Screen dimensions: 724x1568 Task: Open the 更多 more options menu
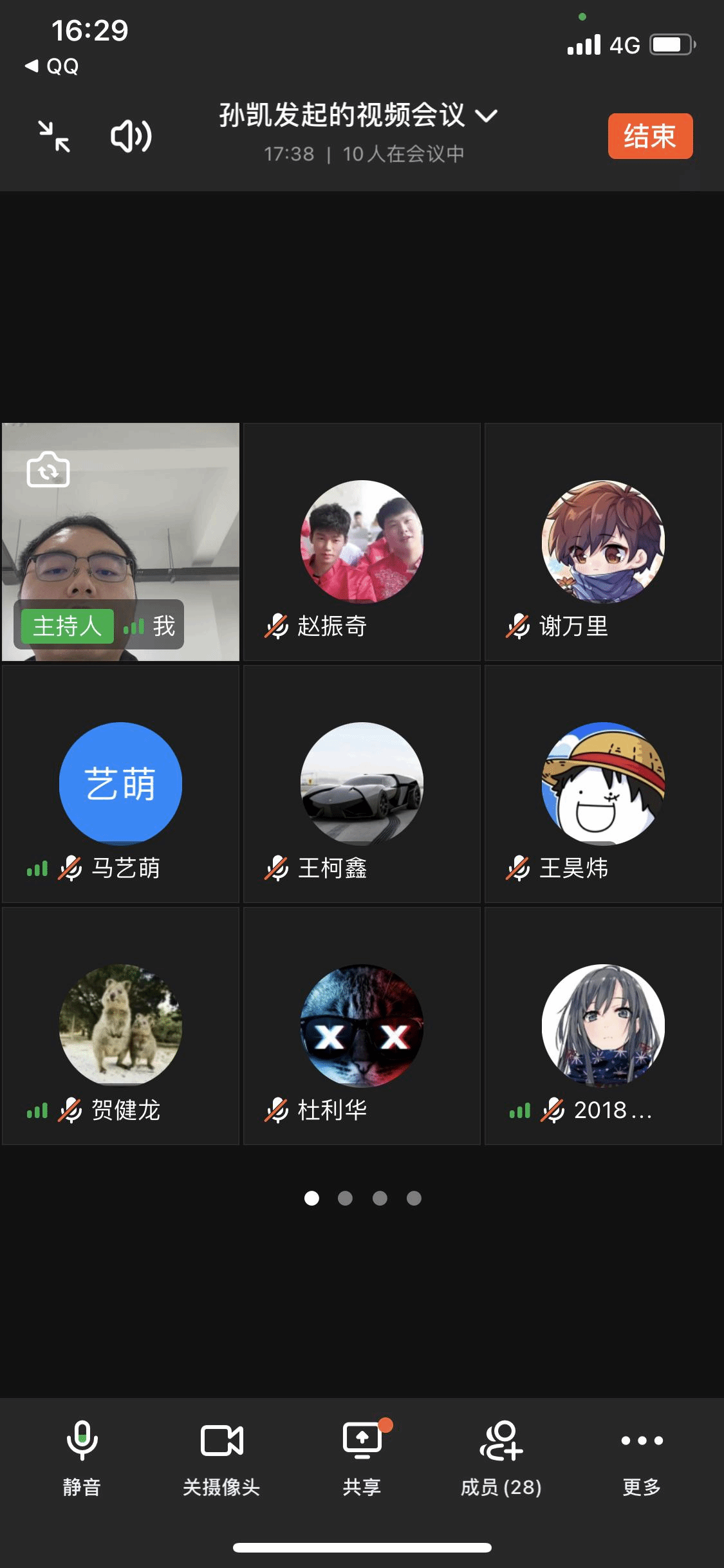pos(642,1456)
